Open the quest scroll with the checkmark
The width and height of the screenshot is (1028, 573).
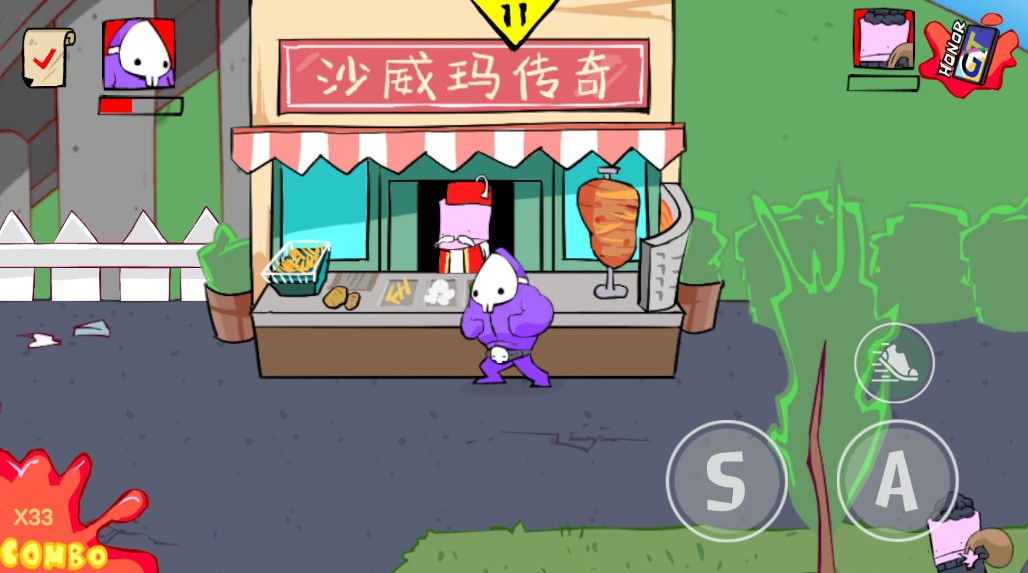coord(46,55)
